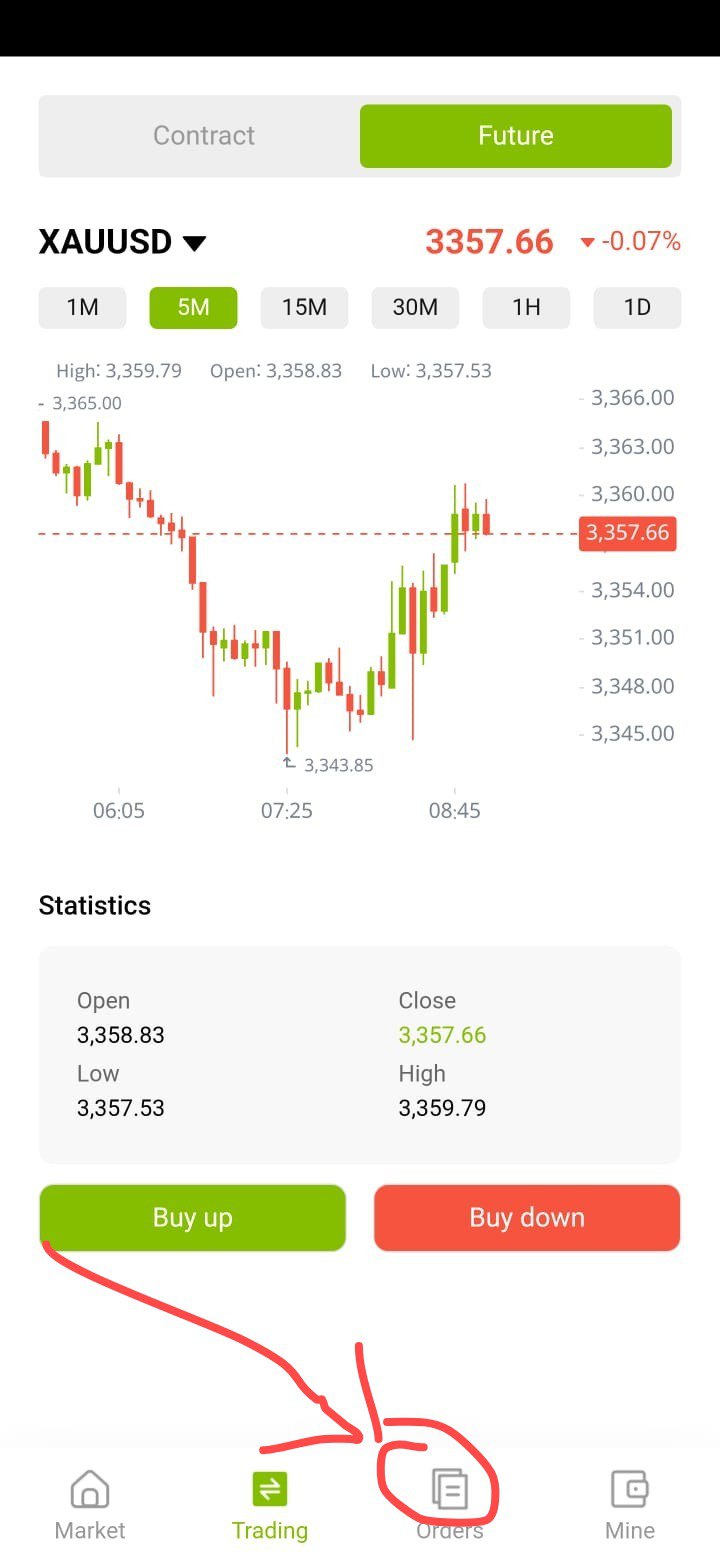The image size is (720, 1560).
Task: Switch to the Contract segment
Action: pyautogui.click(x=204, y=136)
